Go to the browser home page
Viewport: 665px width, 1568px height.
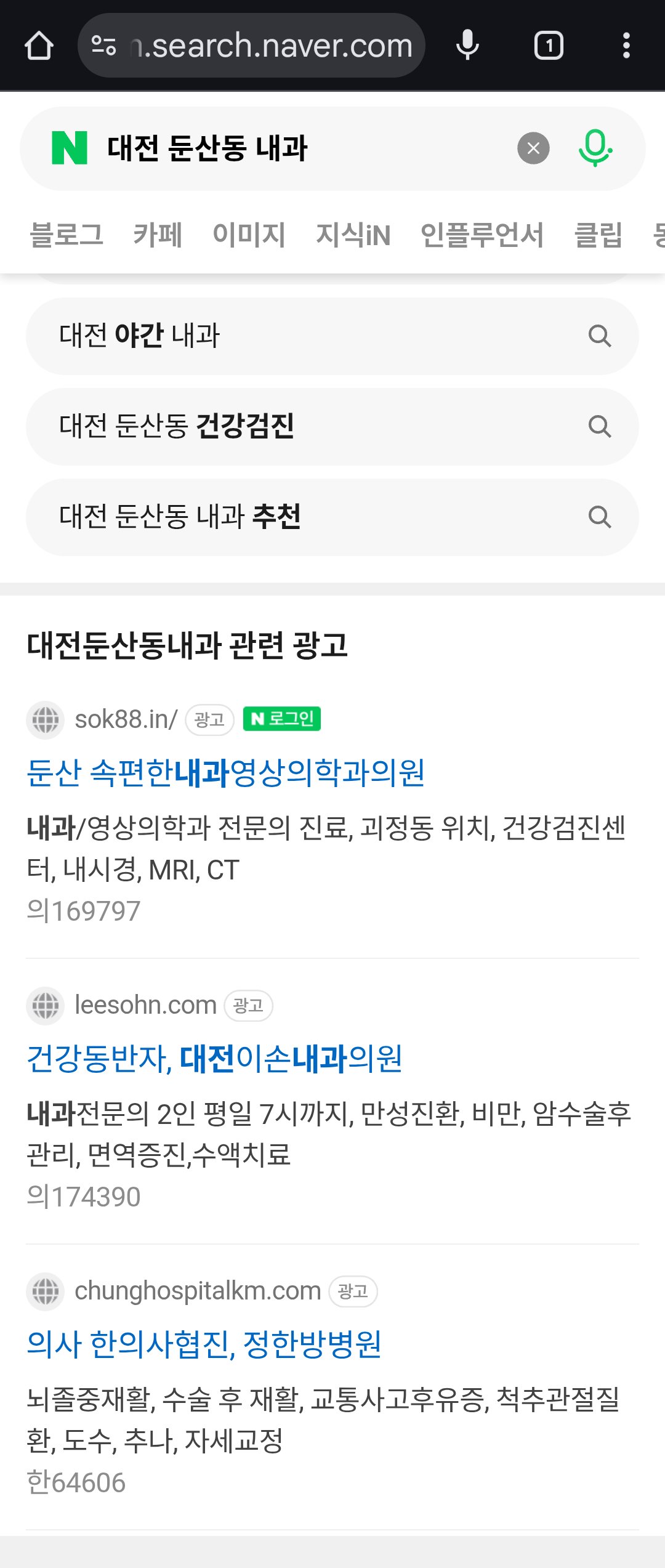point(39,46)
